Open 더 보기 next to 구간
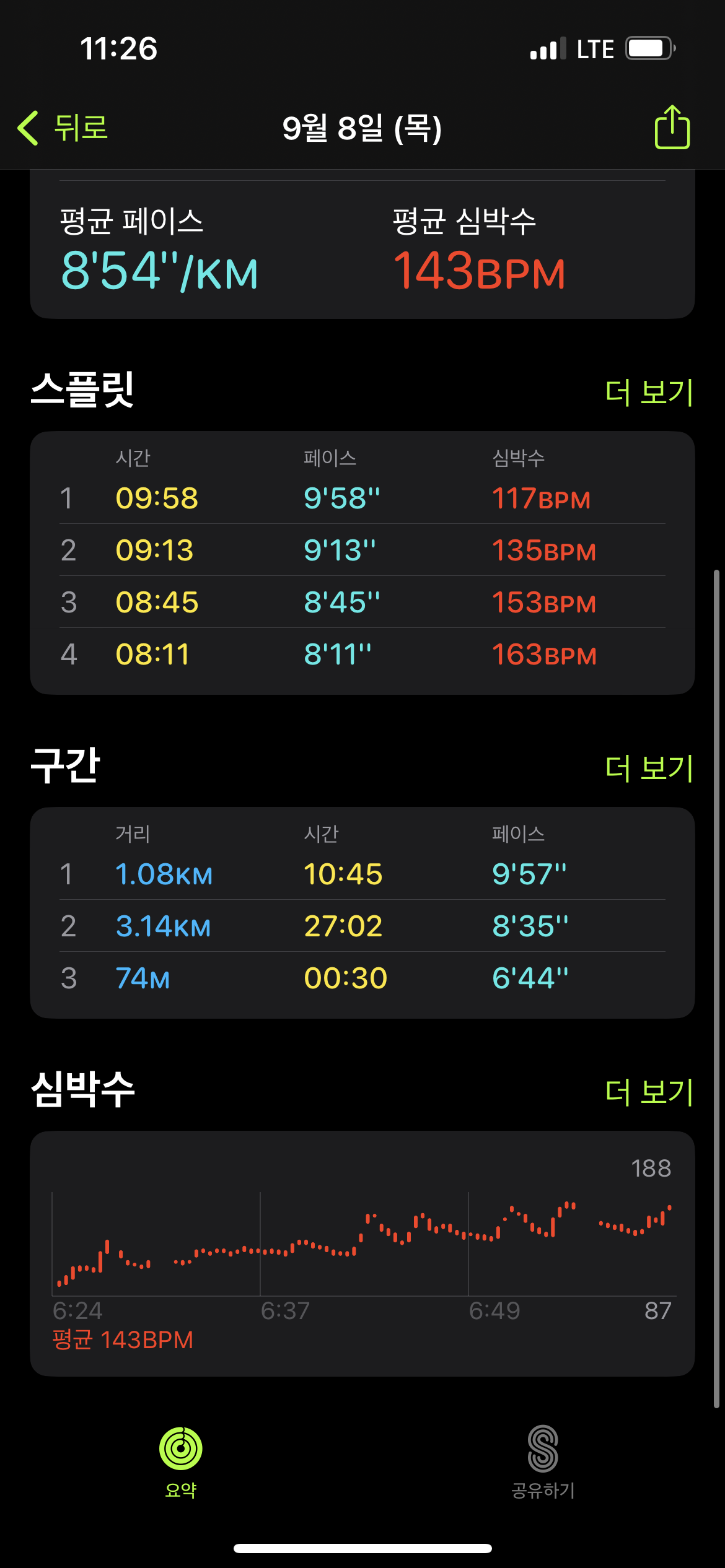This screenshot has width=725, height=1568. point(648,768)
